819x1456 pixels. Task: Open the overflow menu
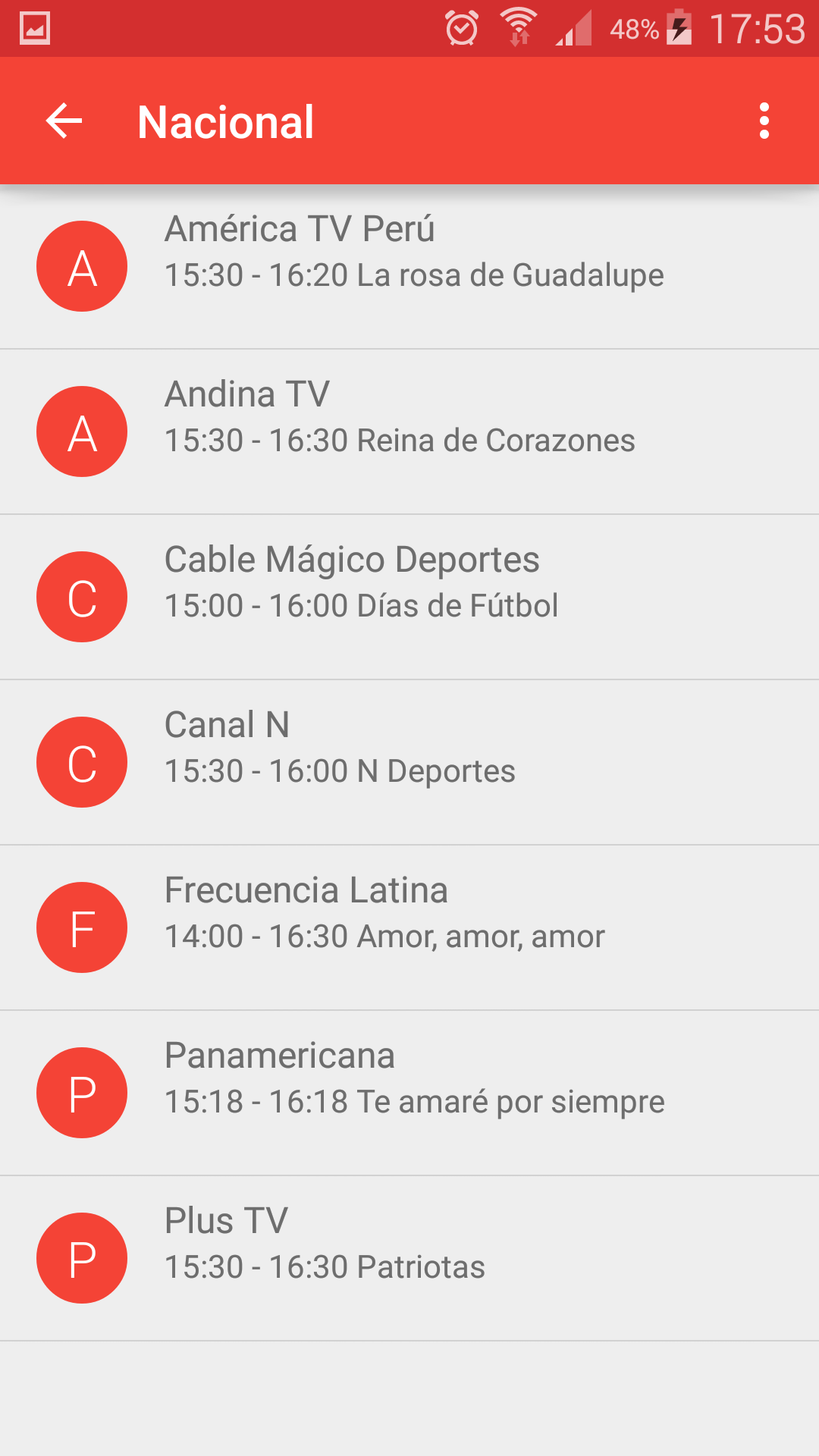point(764,121)
